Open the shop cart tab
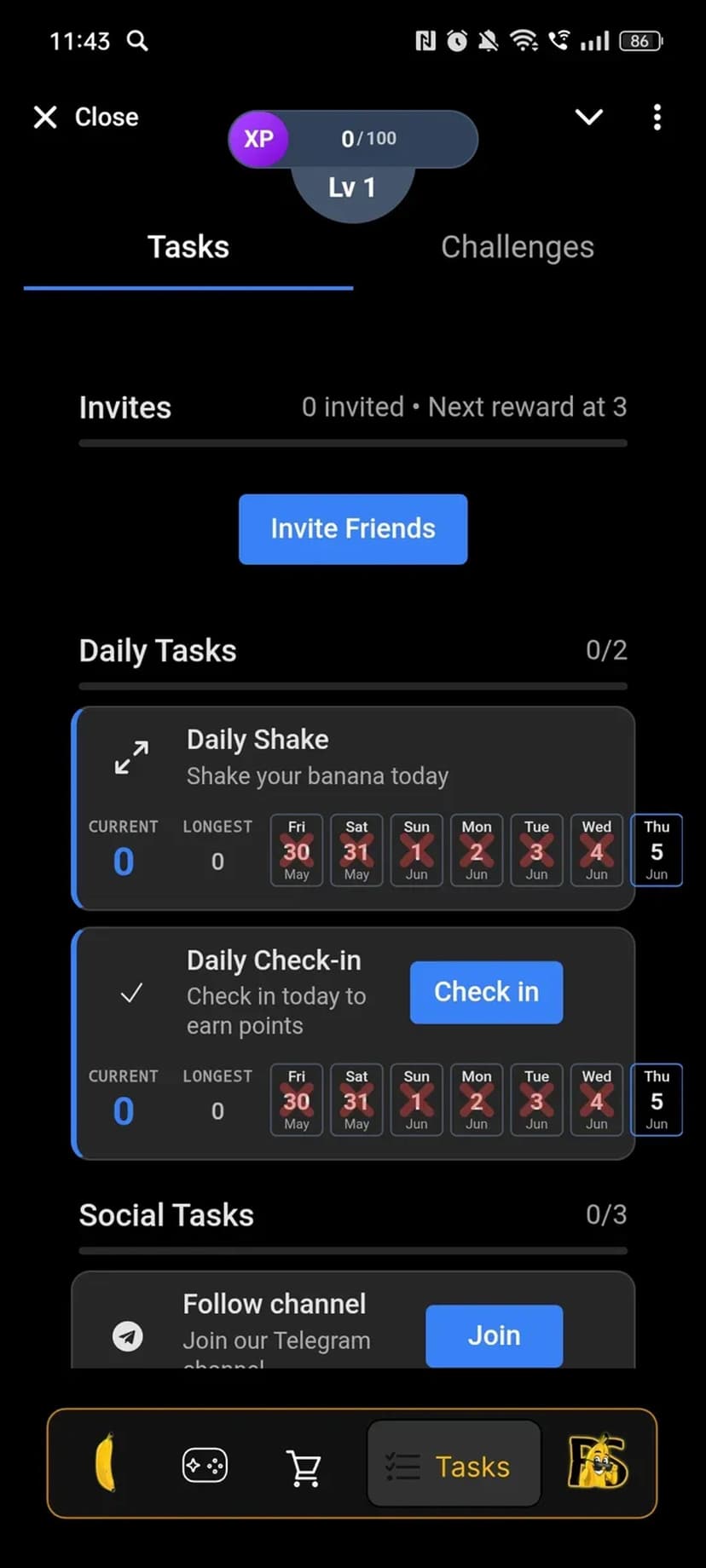This screenshot has width=706, height=1568. (304, 1467)
